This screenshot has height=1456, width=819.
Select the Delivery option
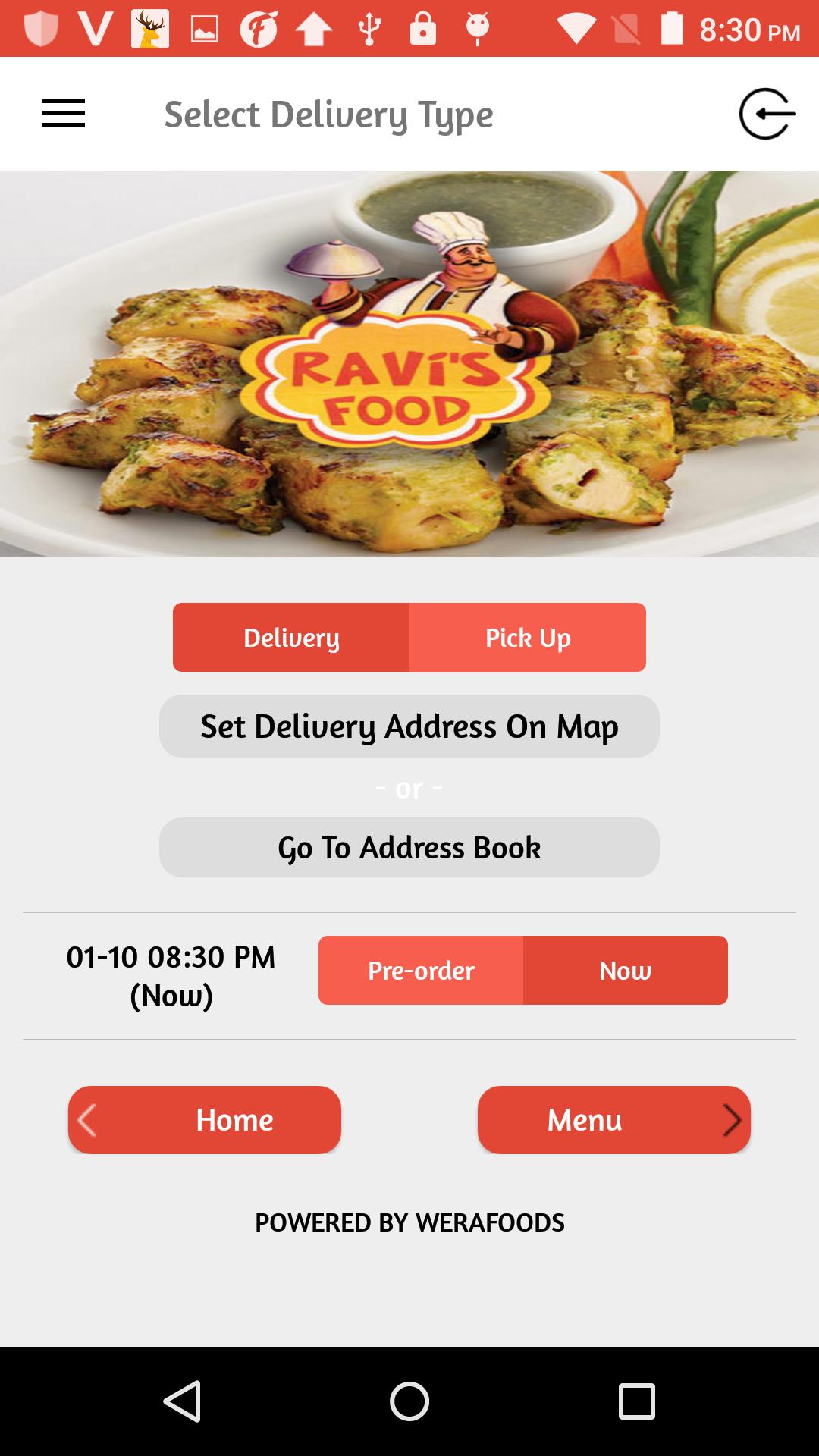click(291, 638)
